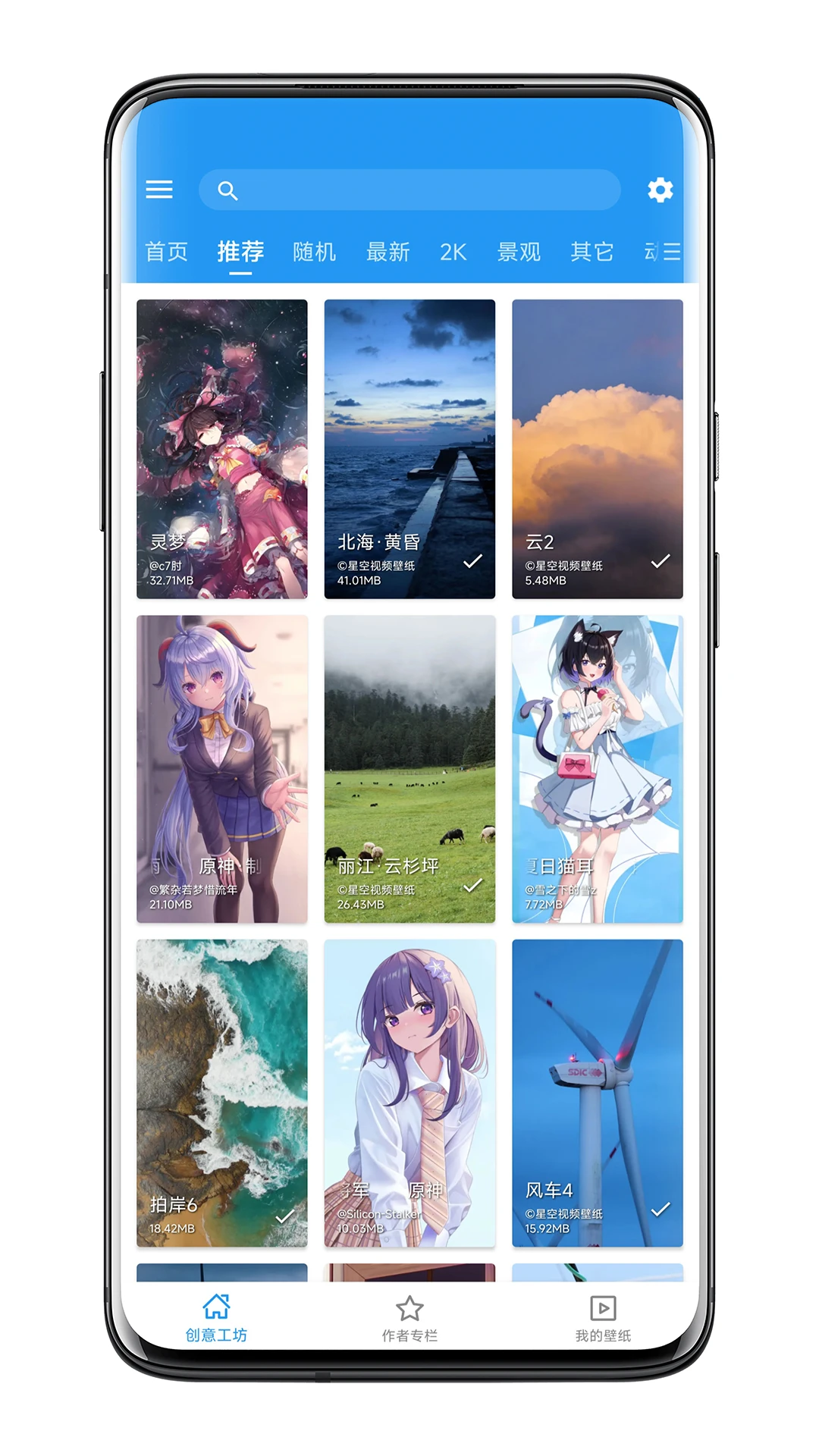Image resolution: width=819 pixels, height=1456 pixels.
Task: Open settings via the gear icon
Action: click(x=660, y=190)
